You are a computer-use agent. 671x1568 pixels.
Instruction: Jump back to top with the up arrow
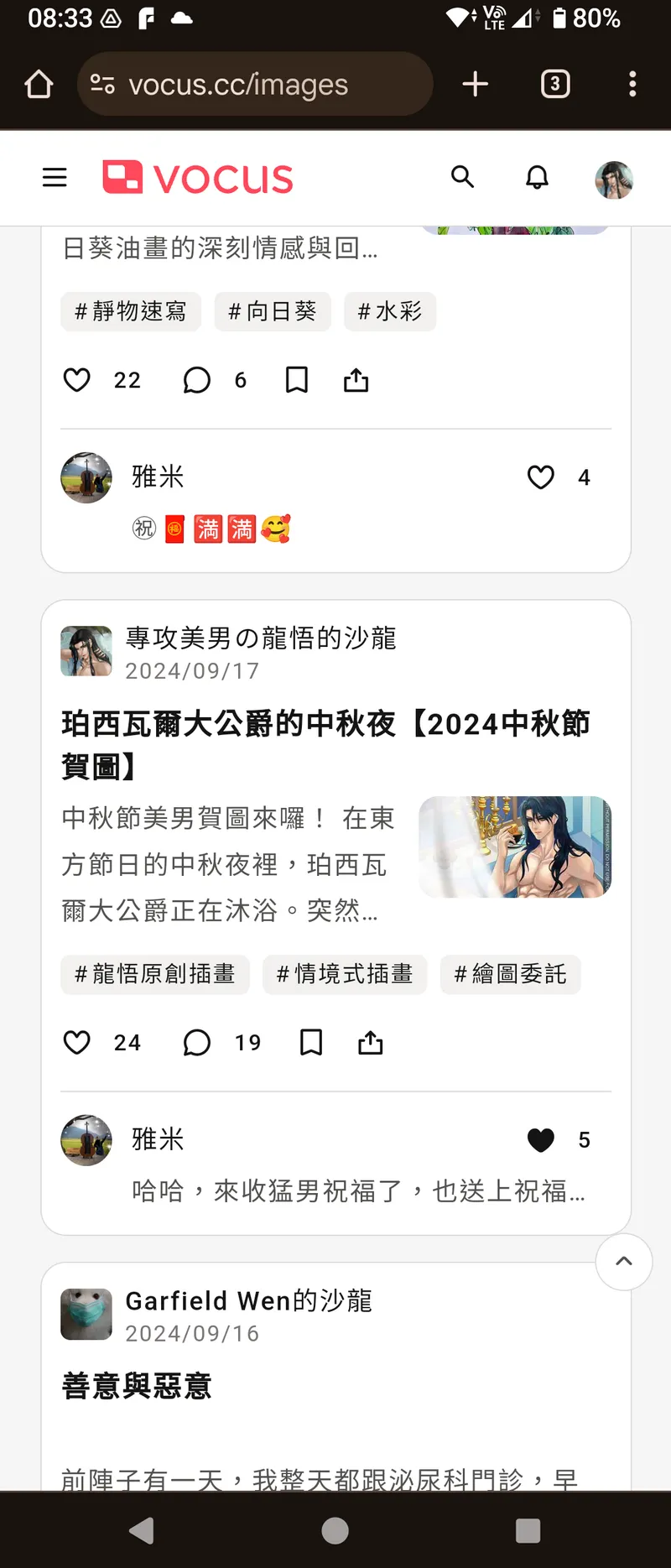tap(624, 1262)
